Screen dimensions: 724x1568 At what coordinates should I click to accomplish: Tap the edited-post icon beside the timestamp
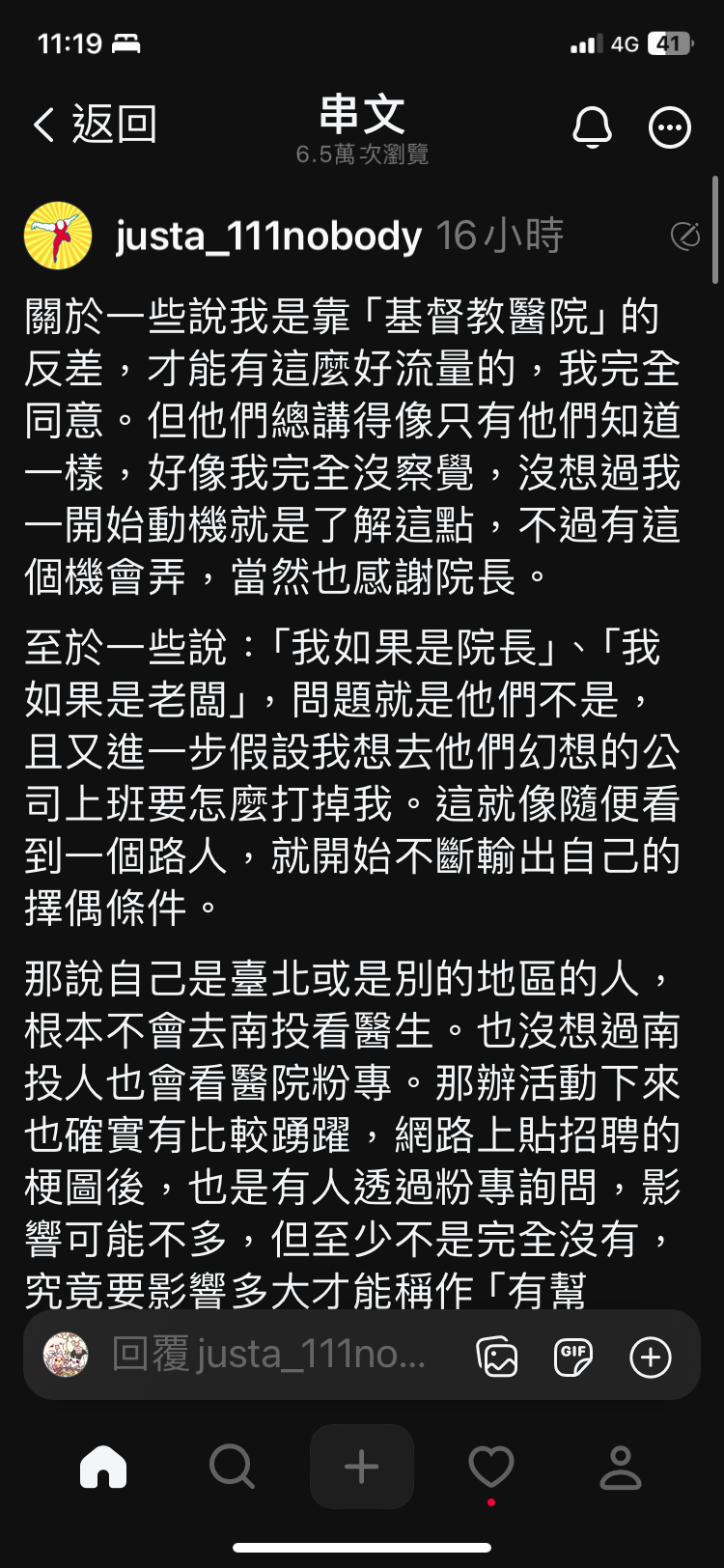click(x=685, y=235)
